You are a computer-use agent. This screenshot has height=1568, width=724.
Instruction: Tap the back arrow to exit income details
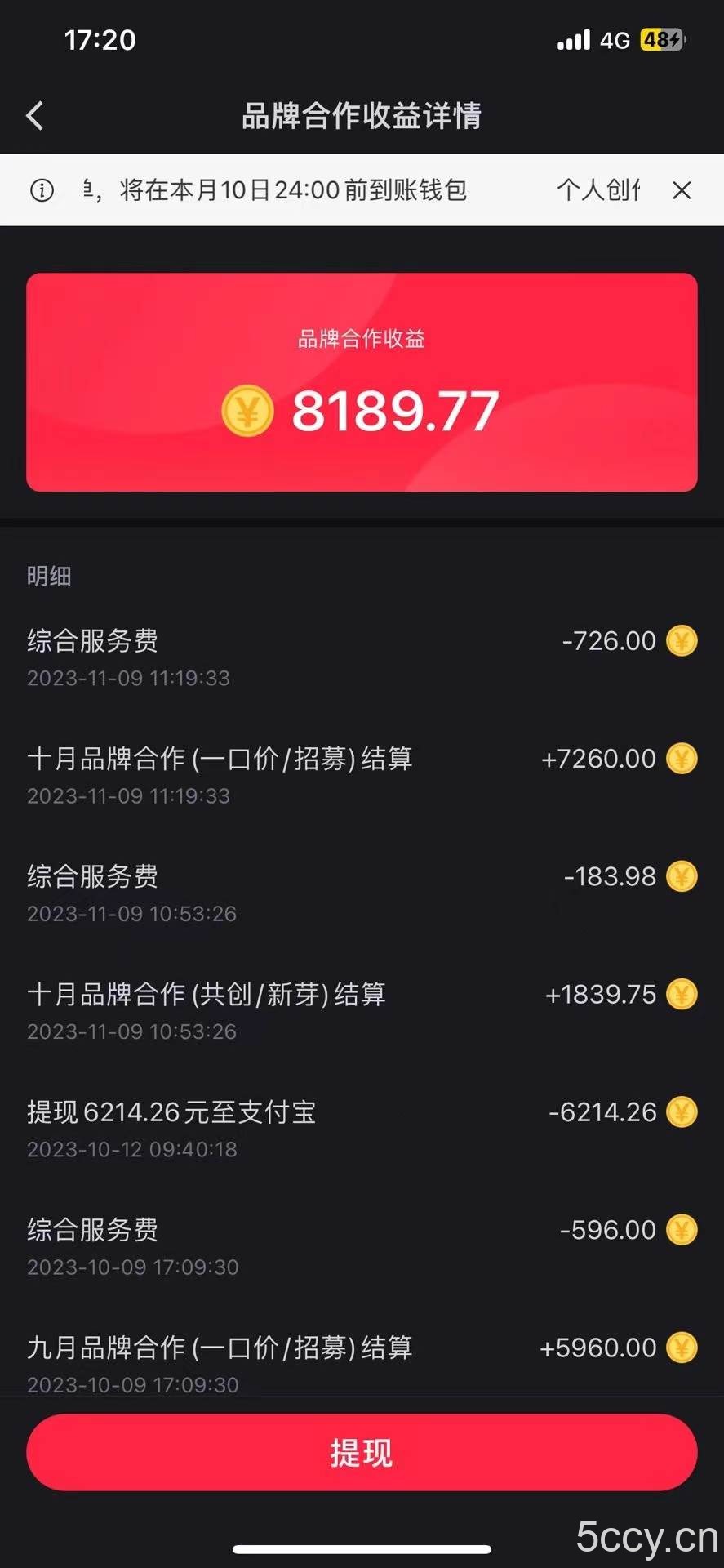click(x=34, y=116)
